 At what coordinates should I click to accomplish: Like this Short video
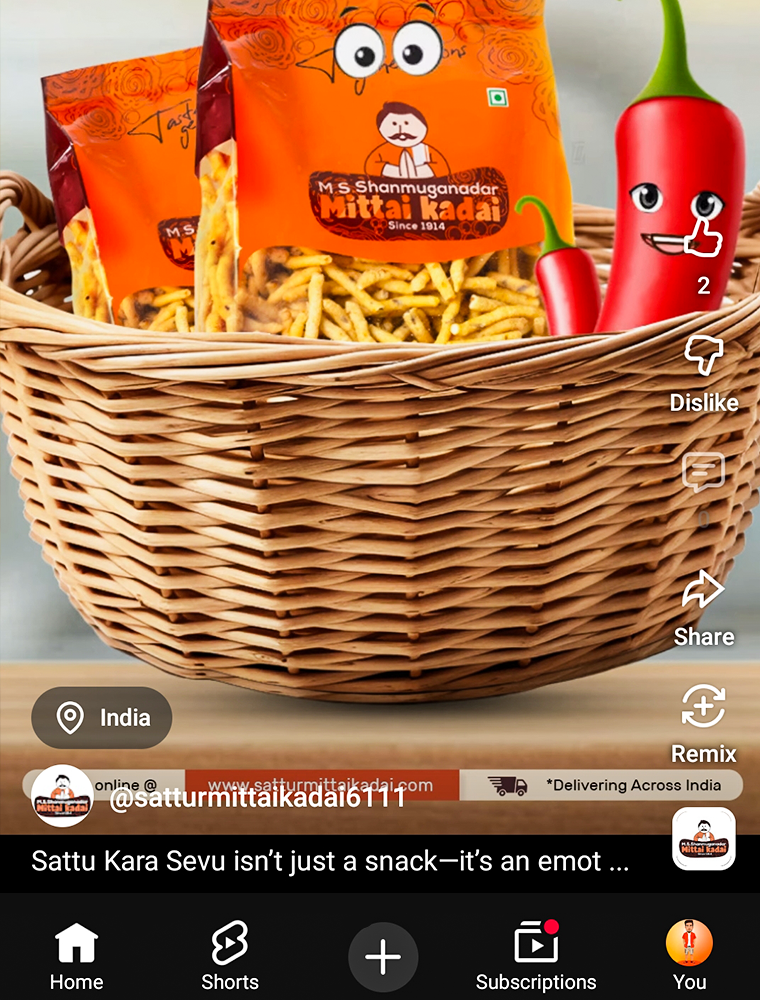(703, 238)
